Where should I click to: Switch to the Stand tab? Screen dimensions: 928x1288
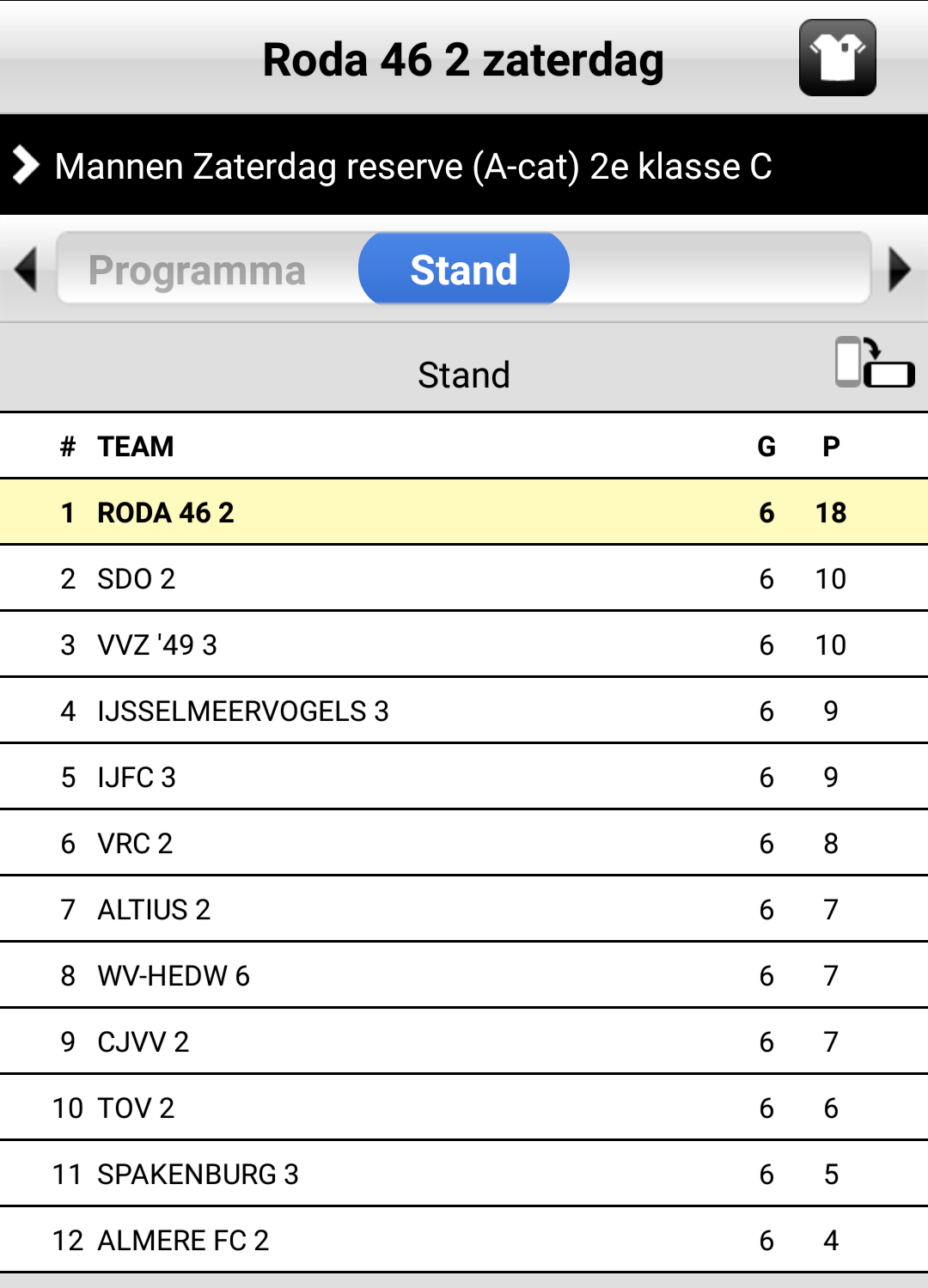[x=464, y=268]
